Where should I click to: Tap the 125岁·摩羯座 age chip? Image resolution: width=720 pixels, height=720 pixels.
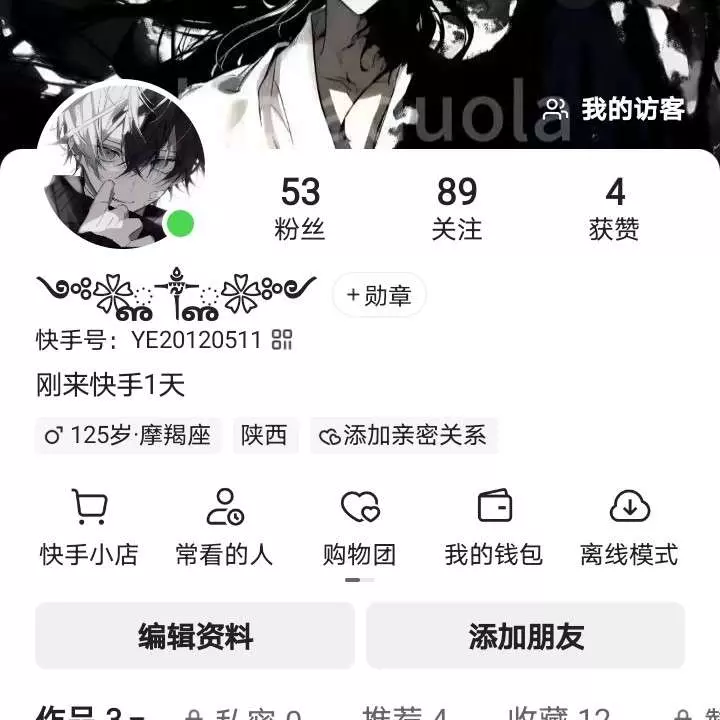(x=127, y=435)
